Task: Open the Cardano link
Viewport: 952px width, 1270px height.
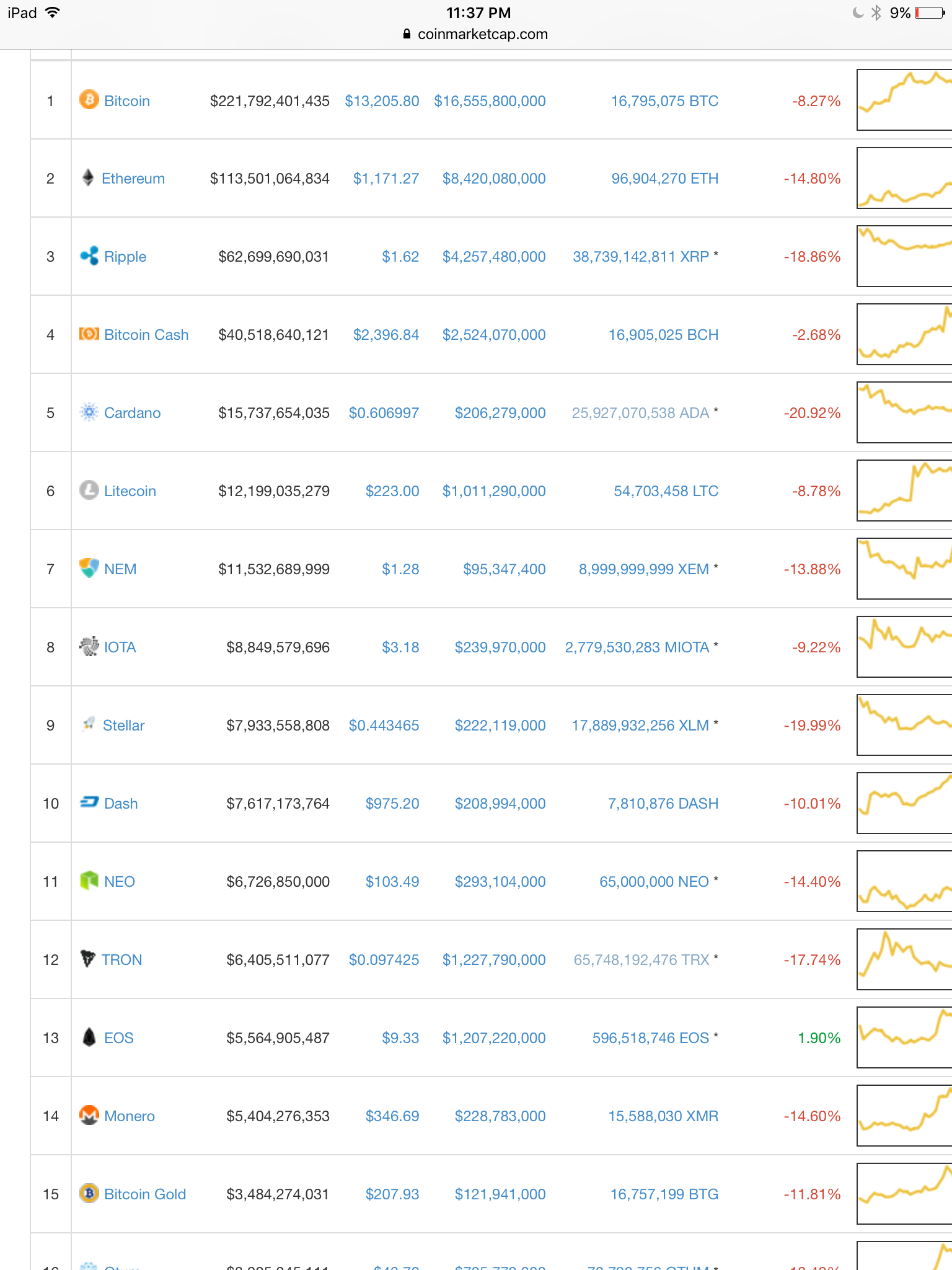Action: [132, 413]
